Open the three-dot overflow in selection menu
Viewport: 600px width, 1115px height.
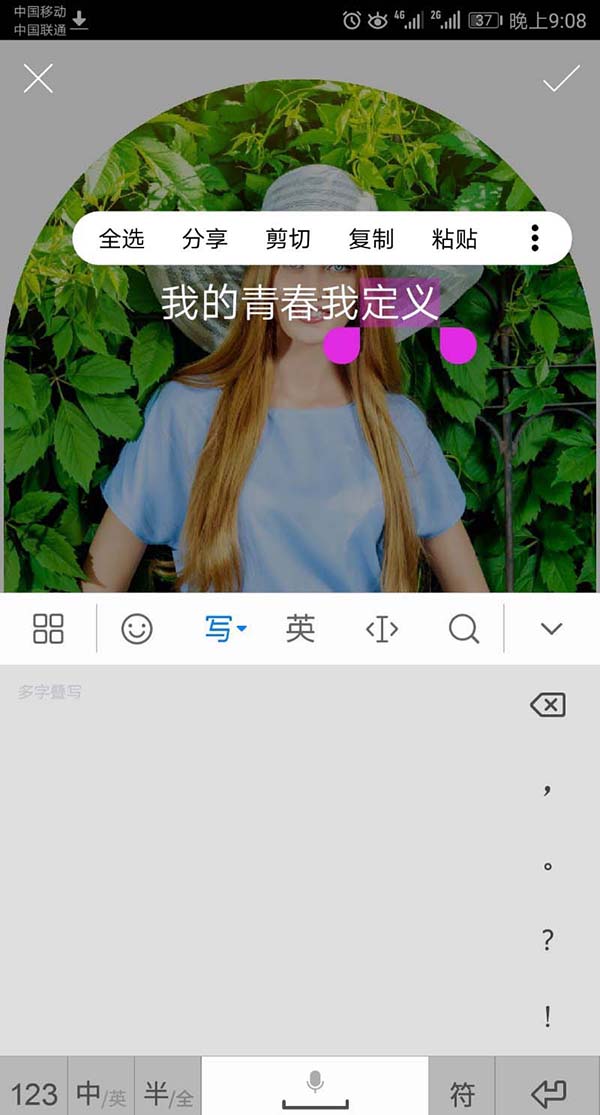tap(535, 238)
